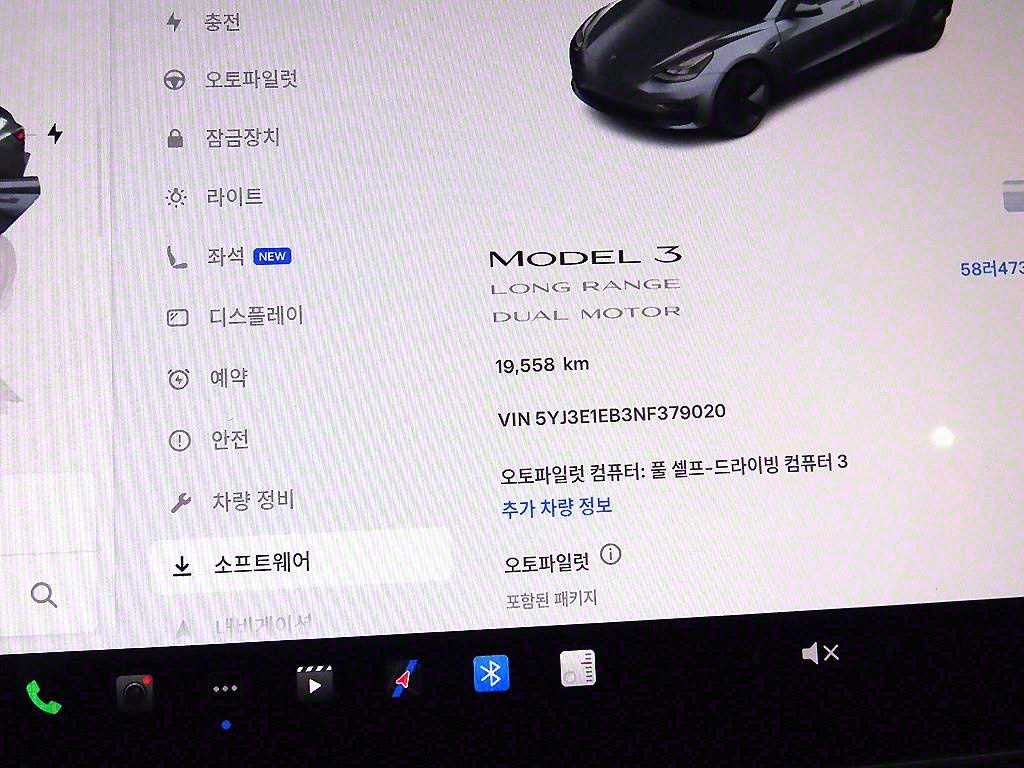The height and width of the screenshot is (768, 1024).
Task: Open the 차량 정비 (service) menu
Action: coord(252,501)
